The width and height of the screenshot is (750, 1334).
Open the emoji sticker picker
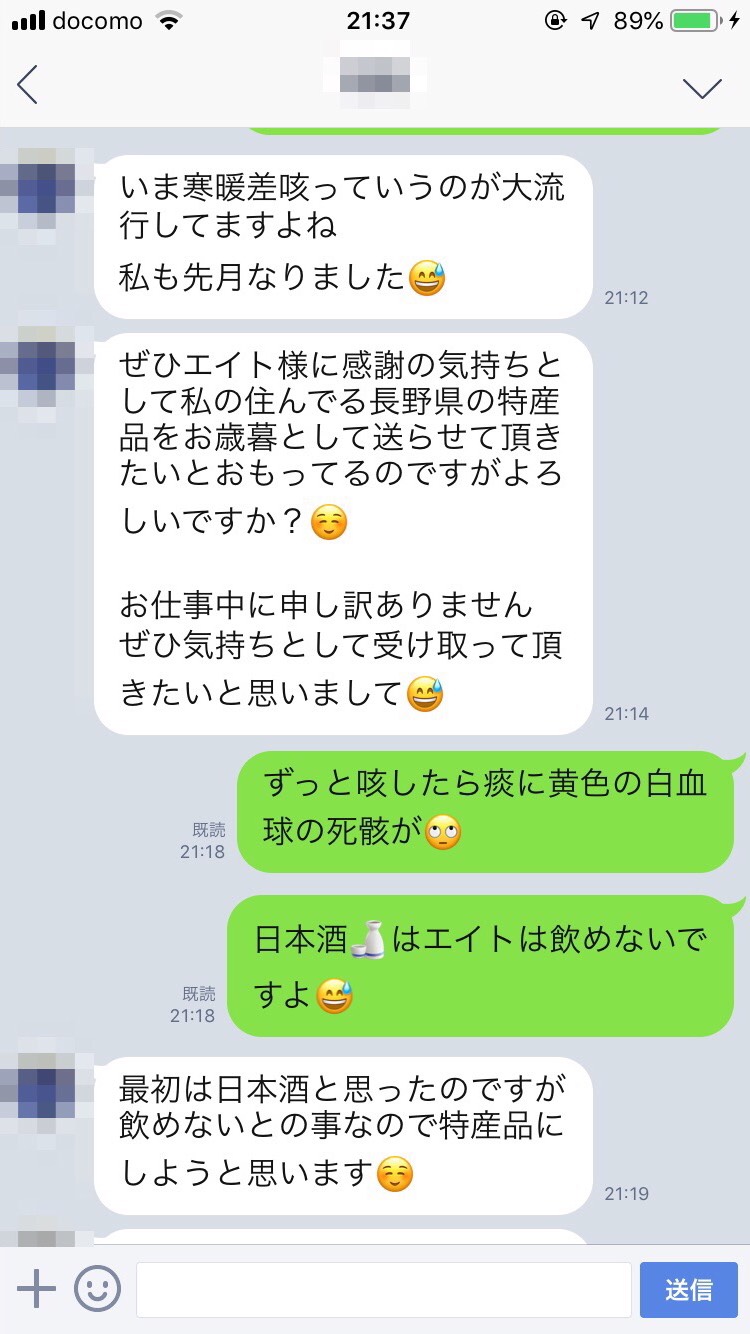(x=97, y=1289)
